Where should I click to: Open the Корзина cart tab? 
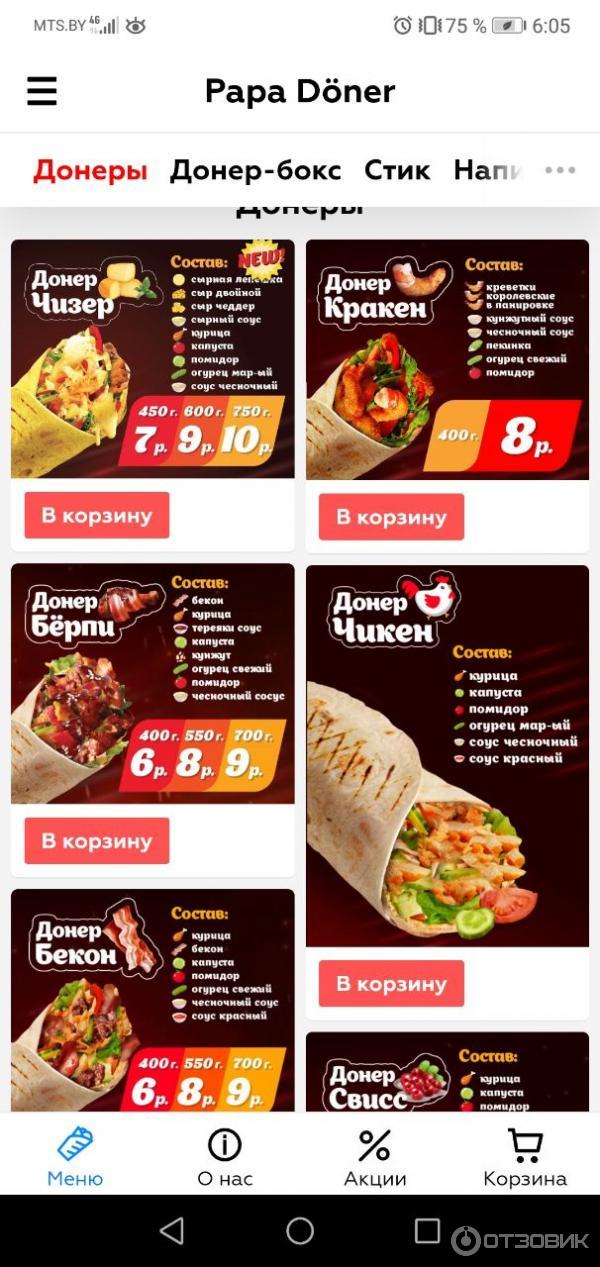click(525, 1156)
